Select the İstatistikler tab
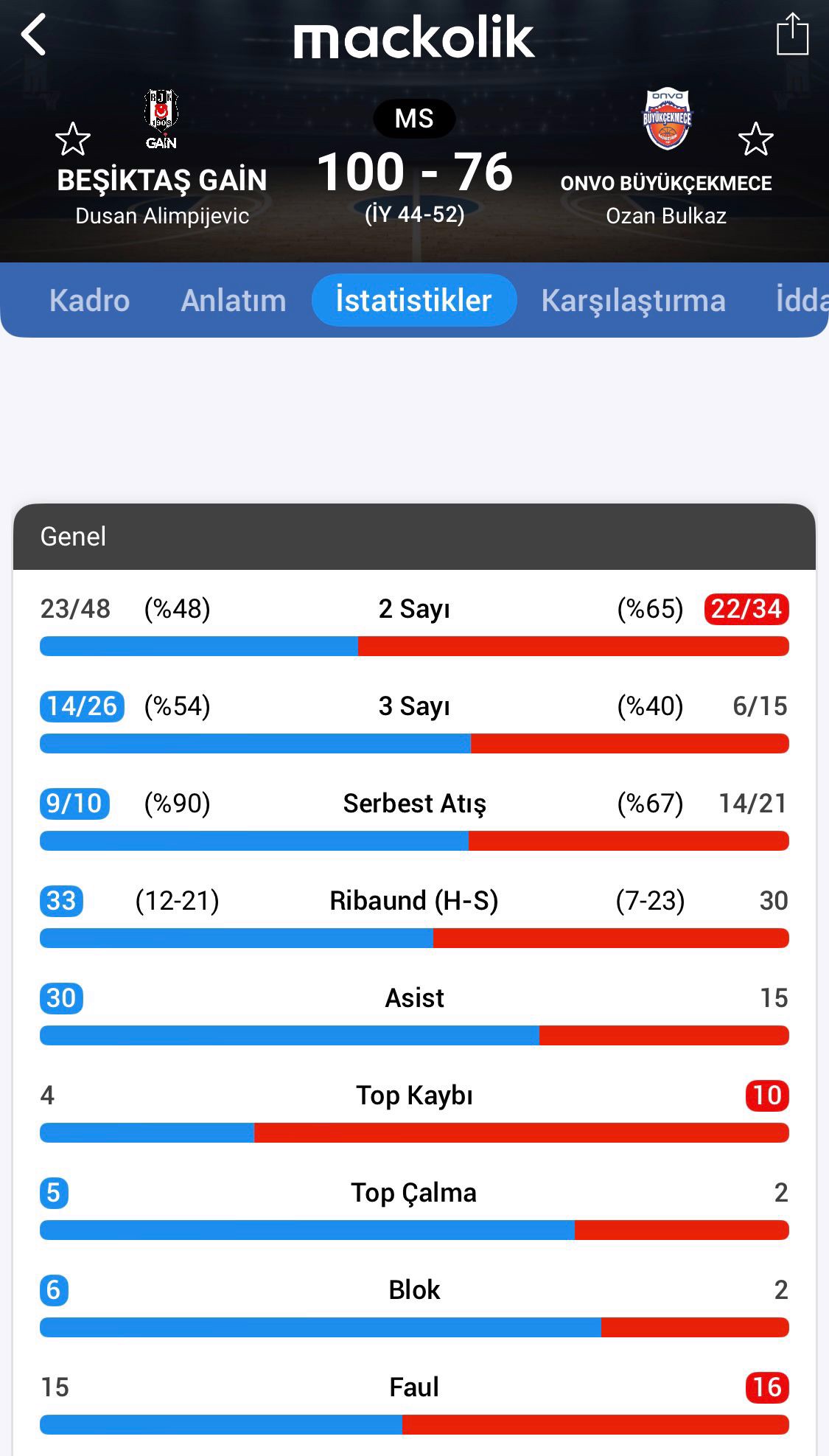This screenshot has height=1456, width=829. [413, 300]
